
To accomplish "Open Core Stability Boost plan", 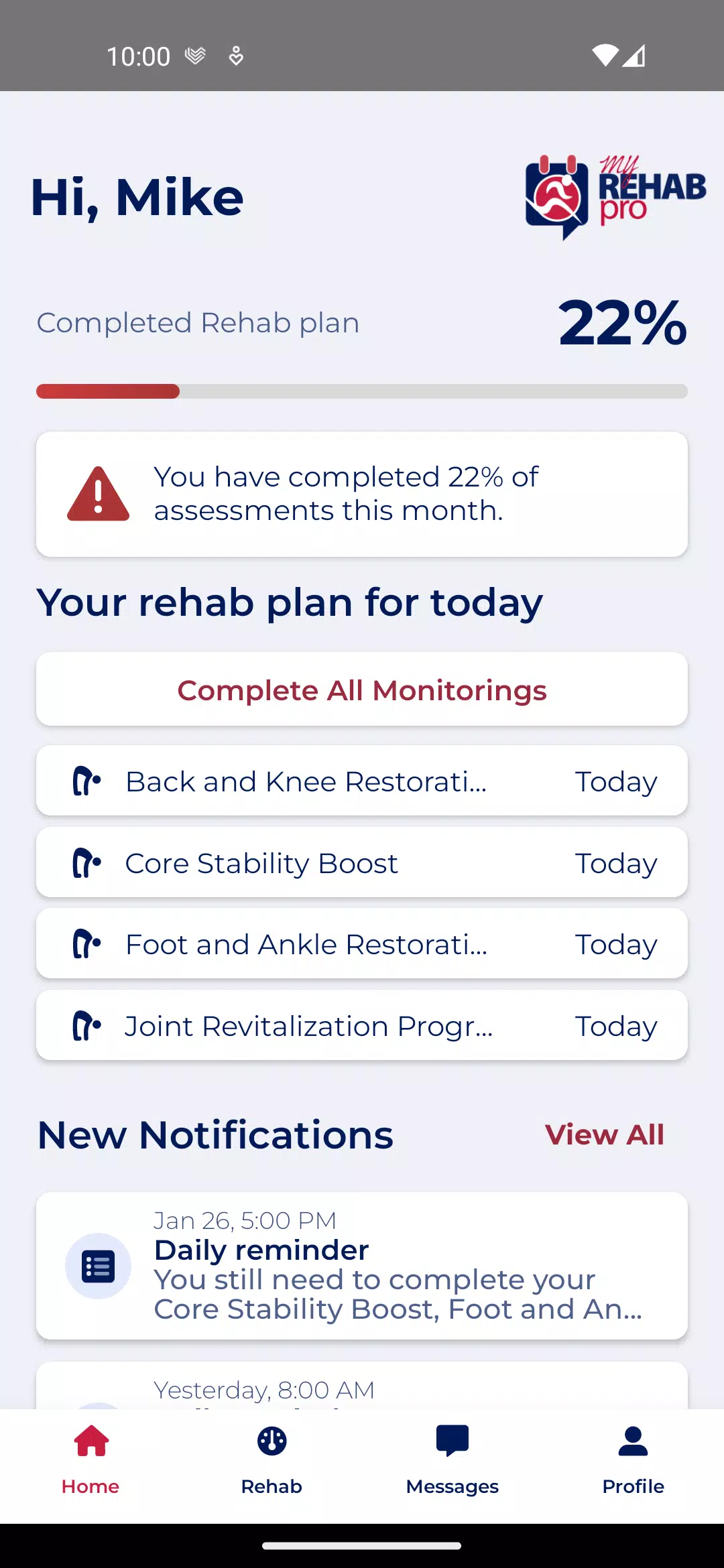I will click(362, 862).
